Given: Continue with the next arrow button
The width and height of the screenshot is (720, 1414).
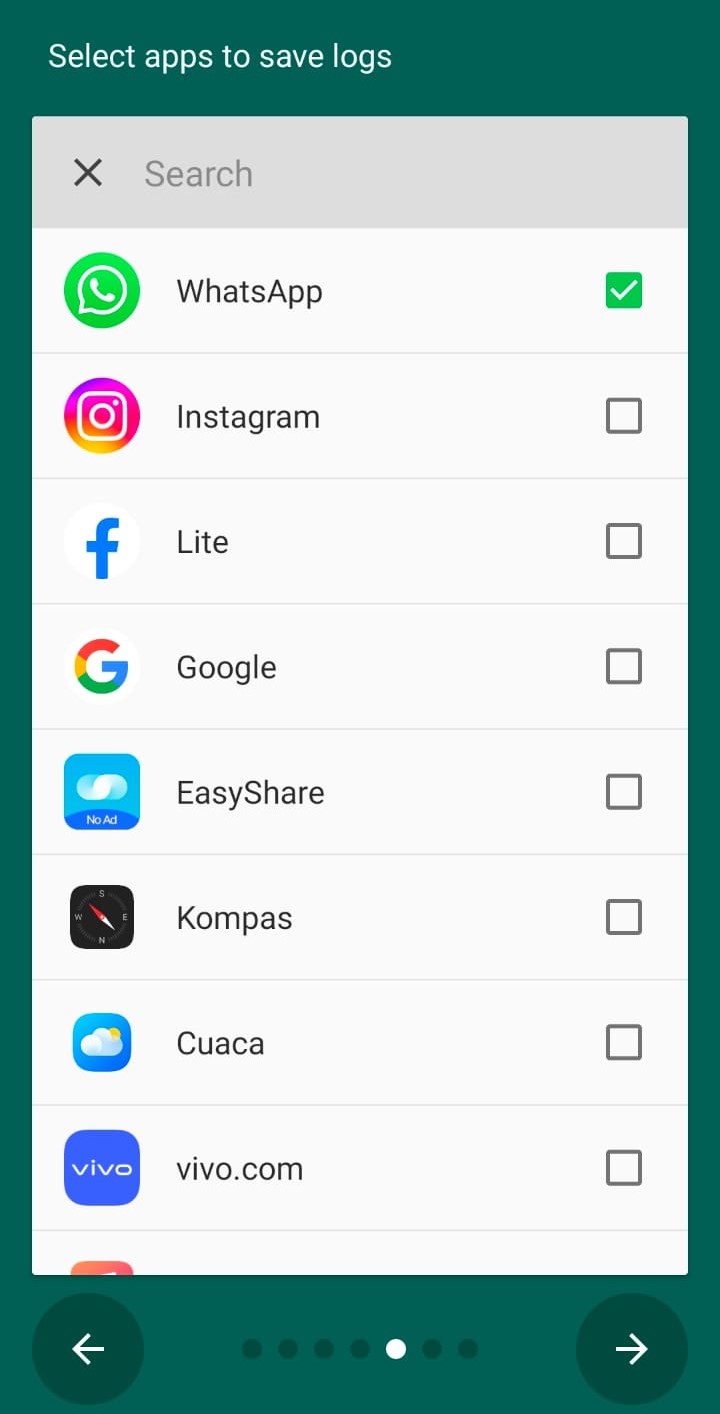Looking at the screenshot, I should (632, 1349).
